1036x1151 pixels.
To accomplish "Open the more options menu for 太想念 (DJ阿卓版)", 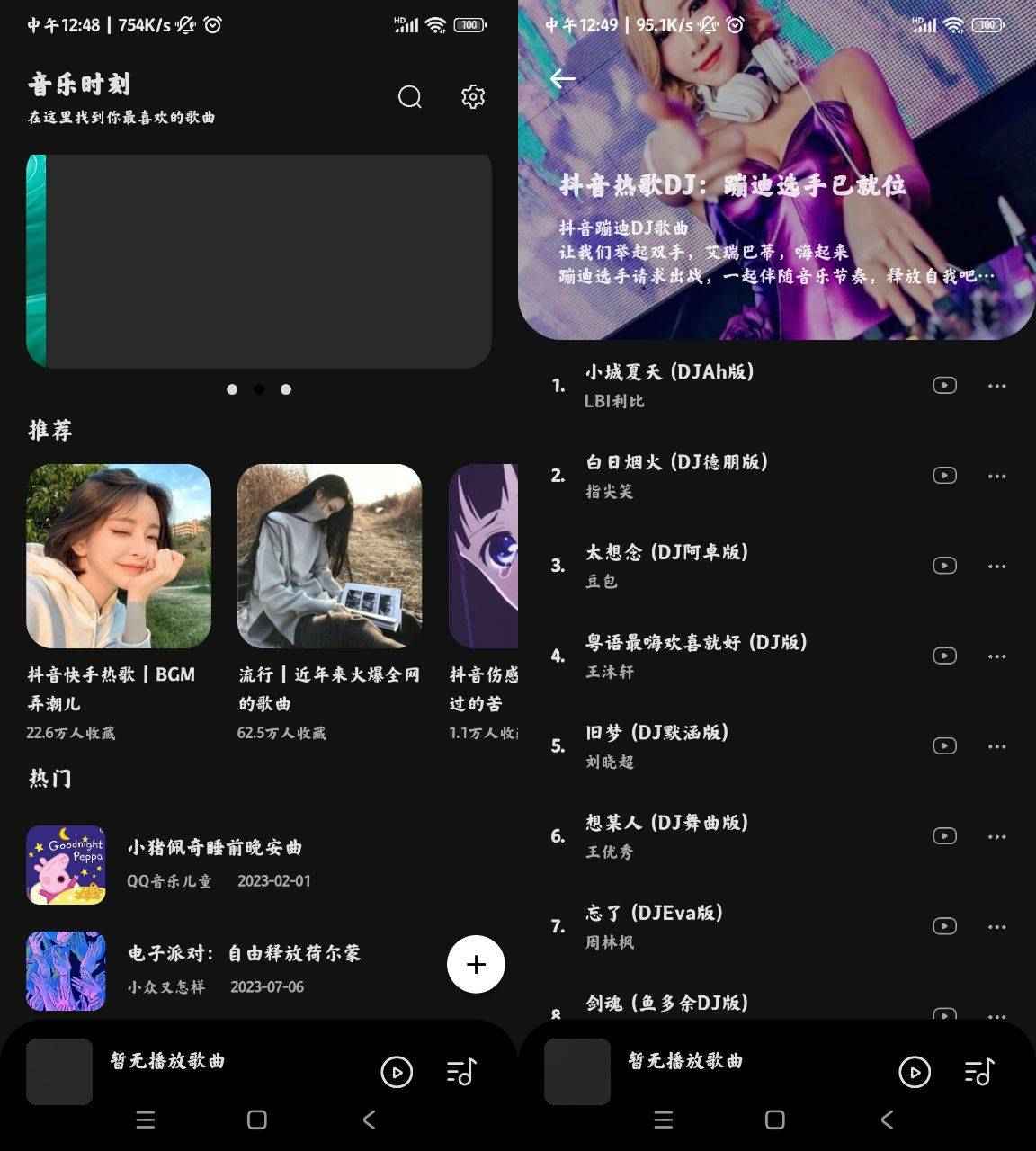I will click(997, 567).
